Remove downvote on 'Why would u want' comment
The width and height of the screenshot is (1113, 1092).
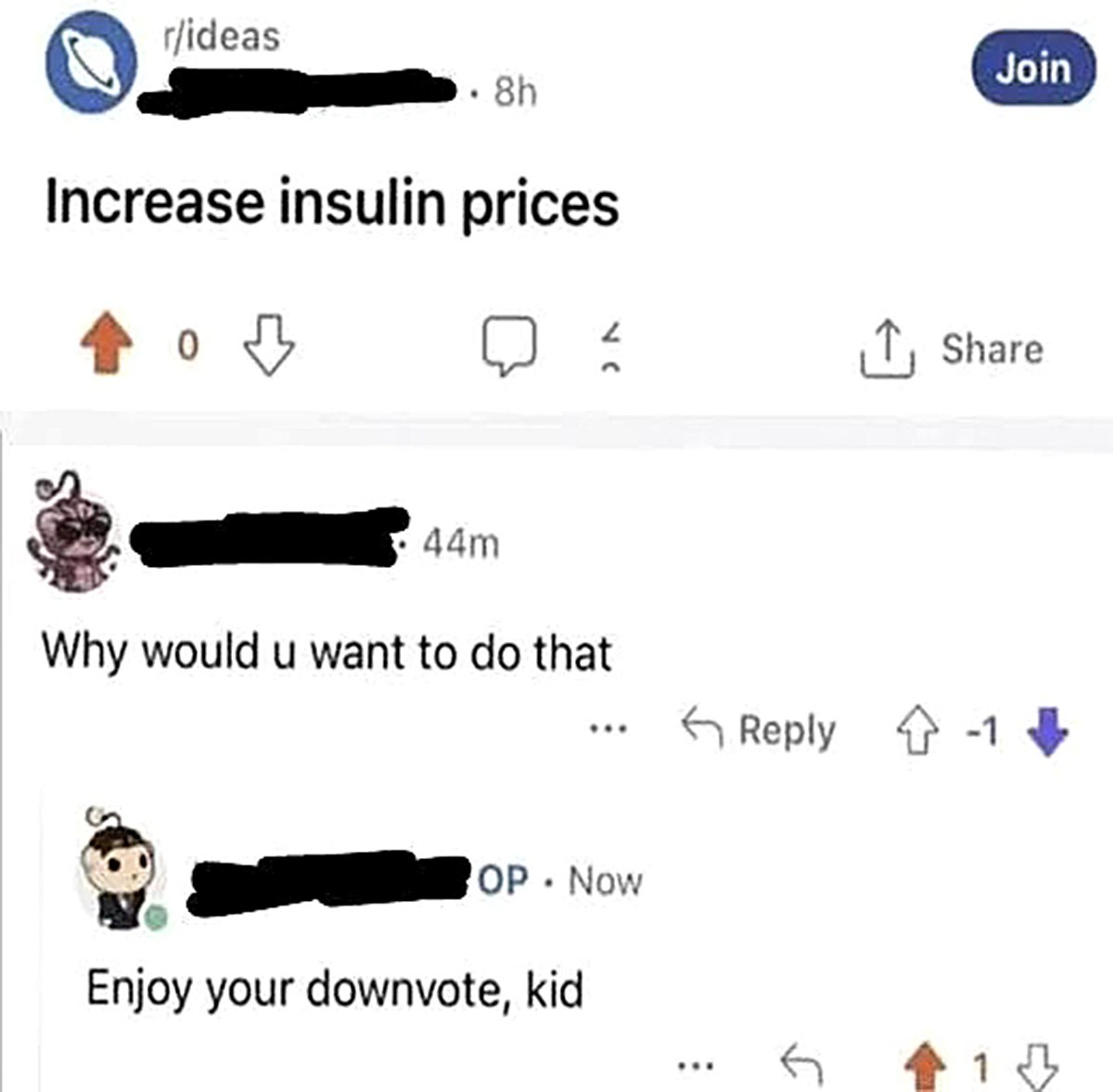pyautogui.click(x=1048, y=732)
